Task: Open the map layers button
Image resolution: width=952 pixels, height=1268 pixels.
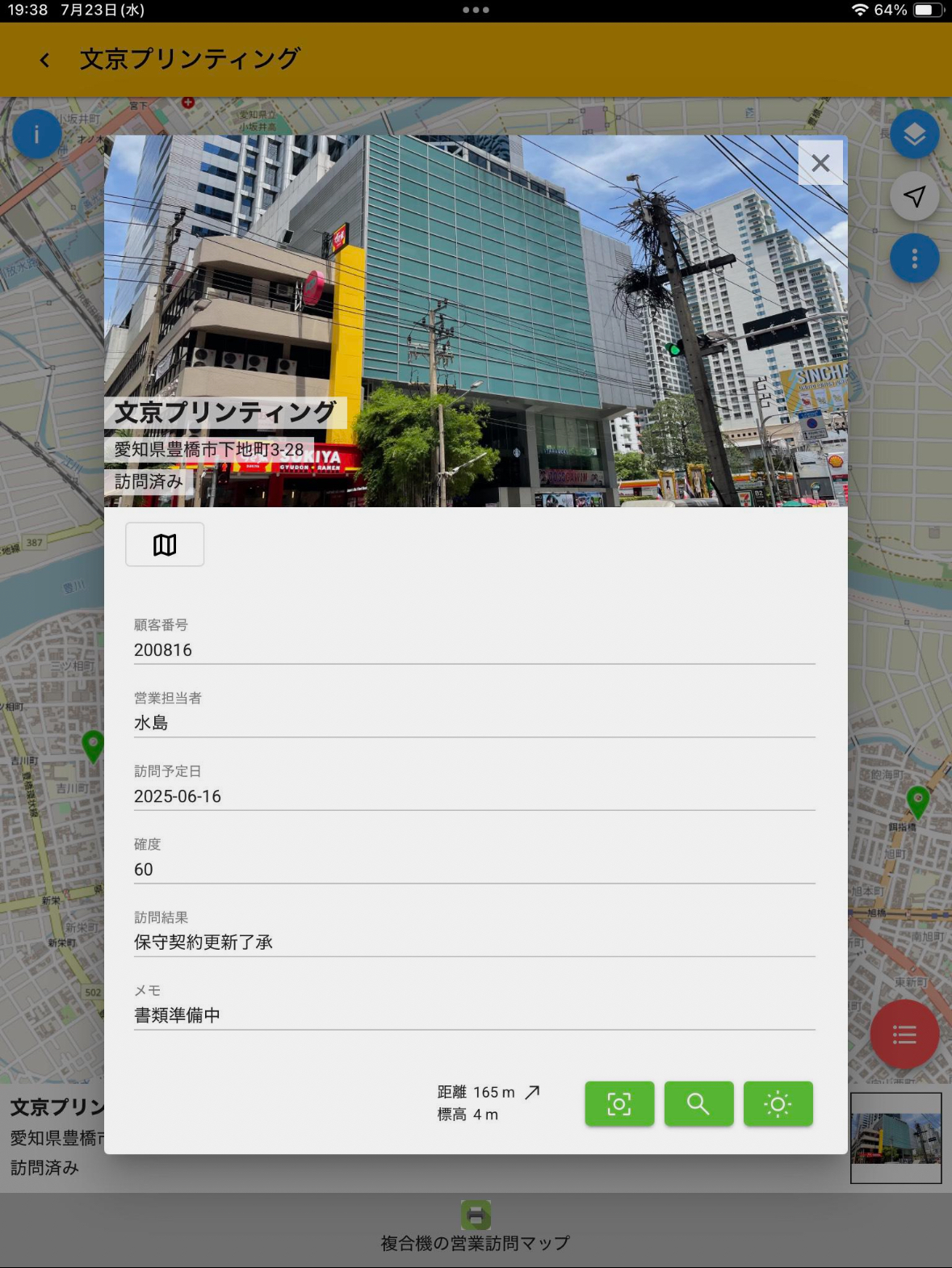Action: click(x=914, y=134)
